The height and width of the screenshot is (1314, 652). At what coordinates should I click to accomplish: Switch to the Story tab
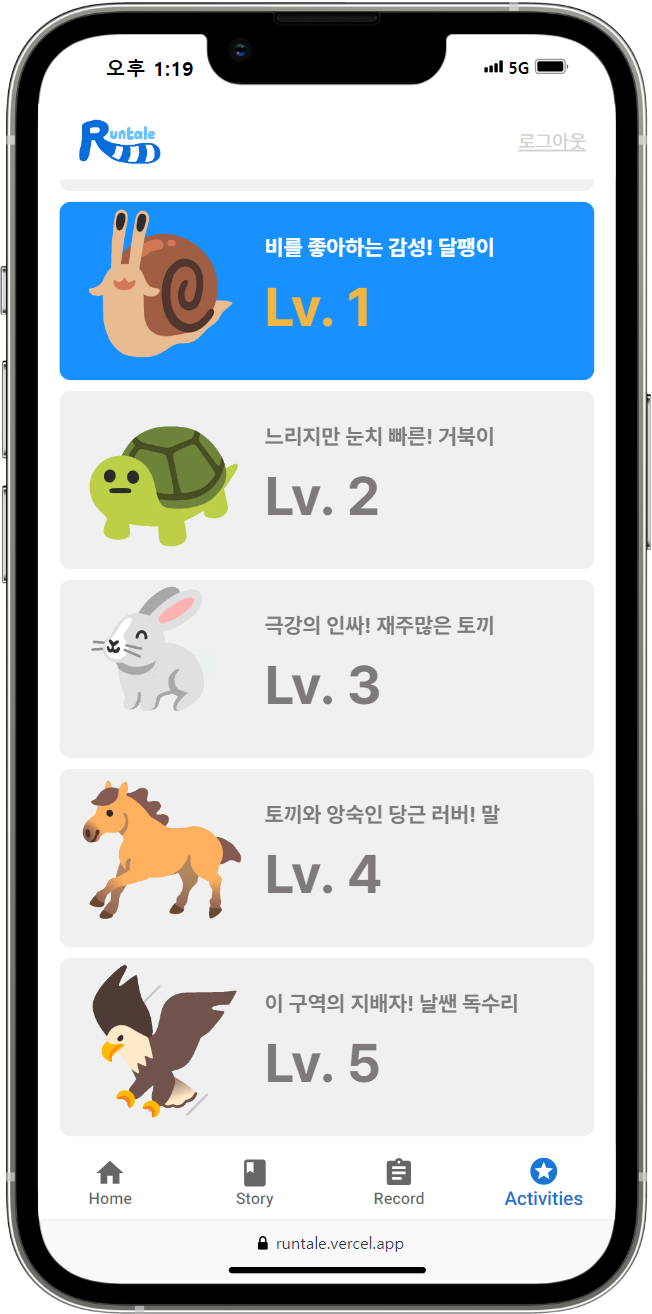254,1184
